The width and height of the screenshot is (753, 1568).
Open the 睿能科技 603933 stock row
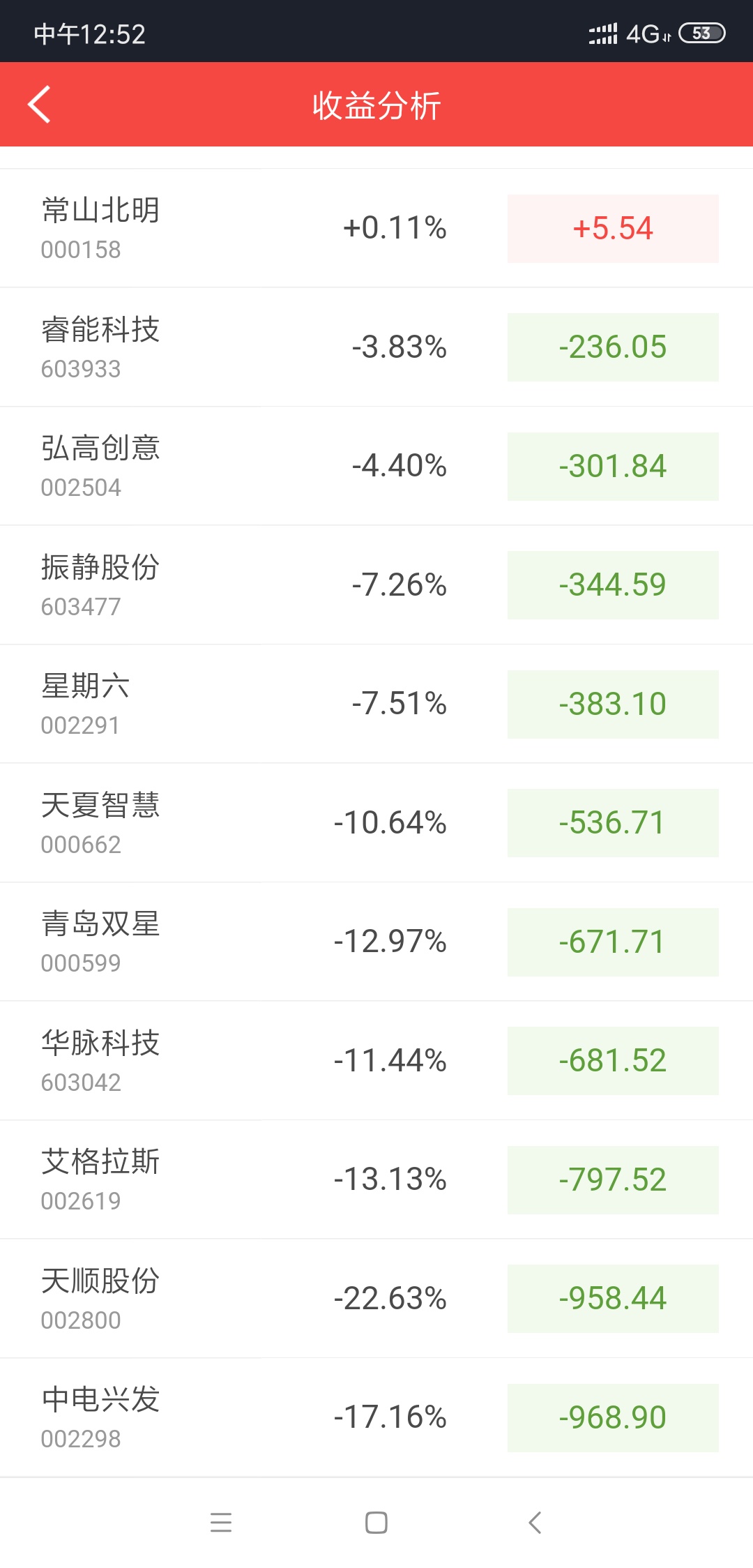click(376, 347)
